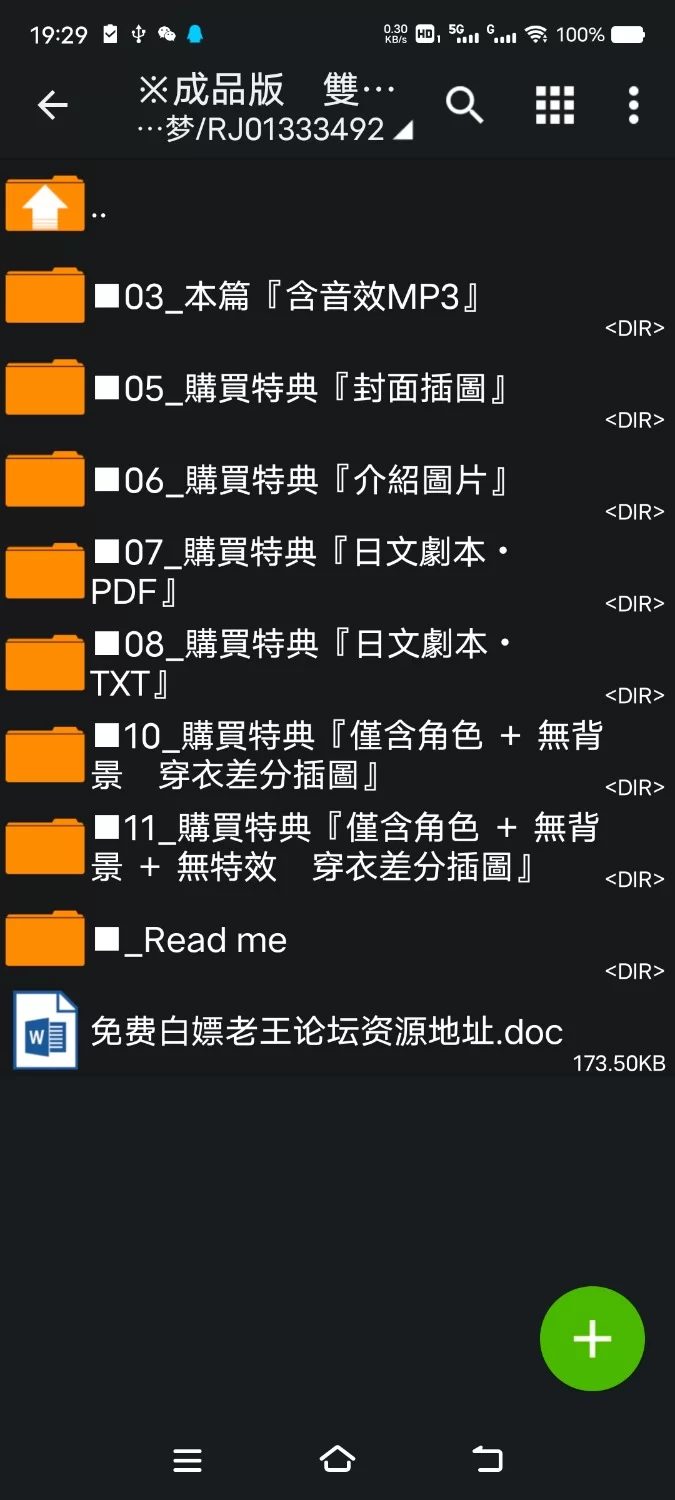
Task: Tap the green plus floating button
Action: point(592,1338)
